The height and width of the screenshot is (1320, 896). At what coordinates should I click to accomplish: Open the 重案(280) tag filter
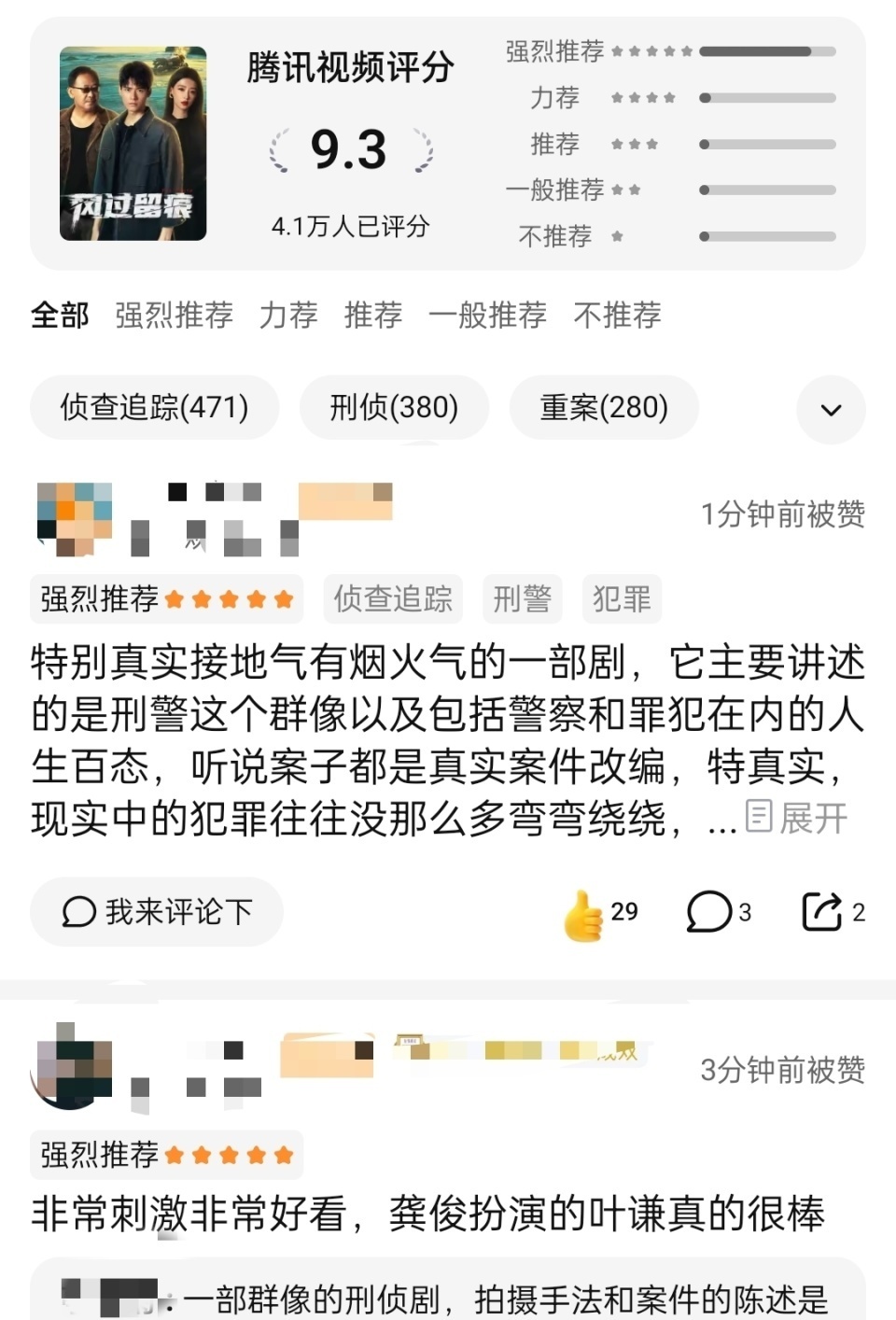[603, 408]
